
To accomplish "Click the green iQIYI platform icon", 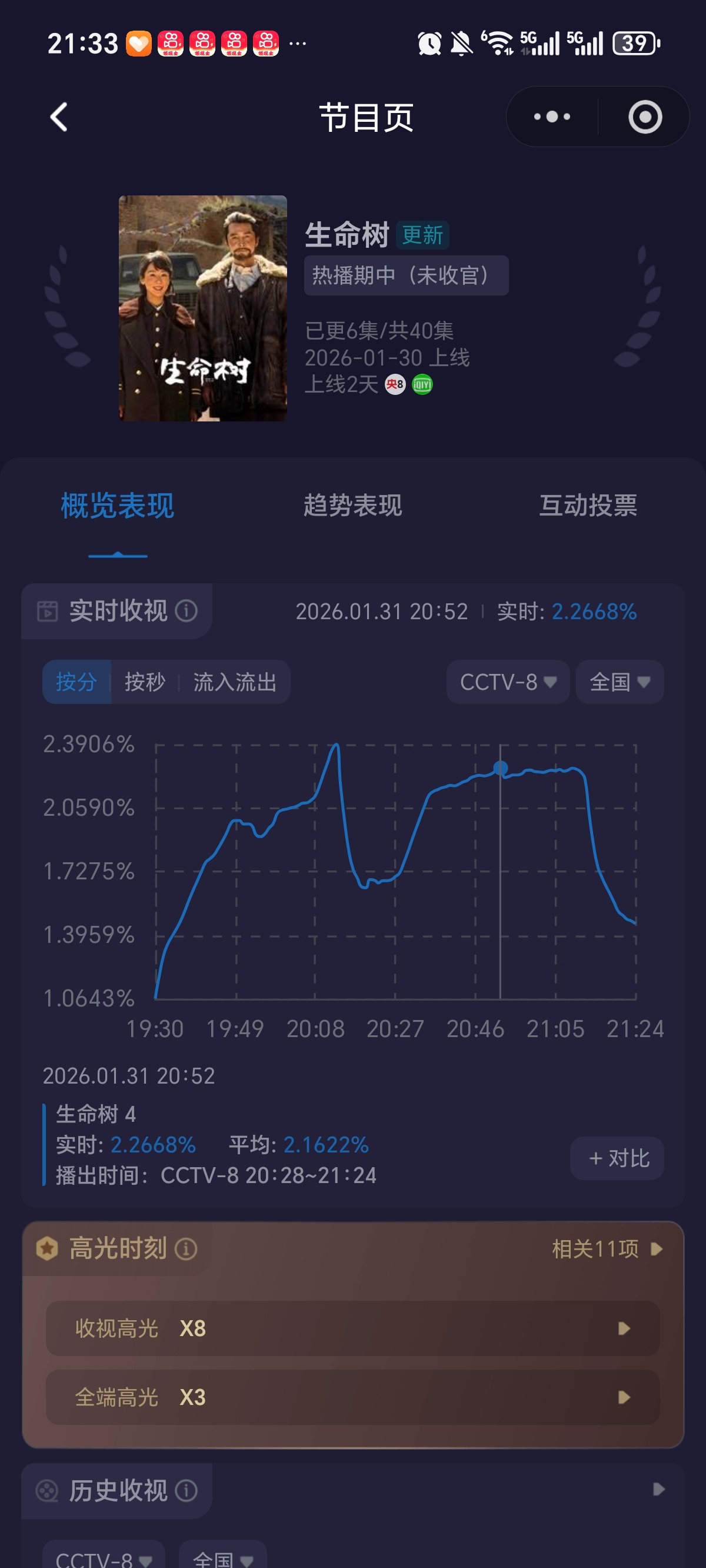I will point(422,384).
